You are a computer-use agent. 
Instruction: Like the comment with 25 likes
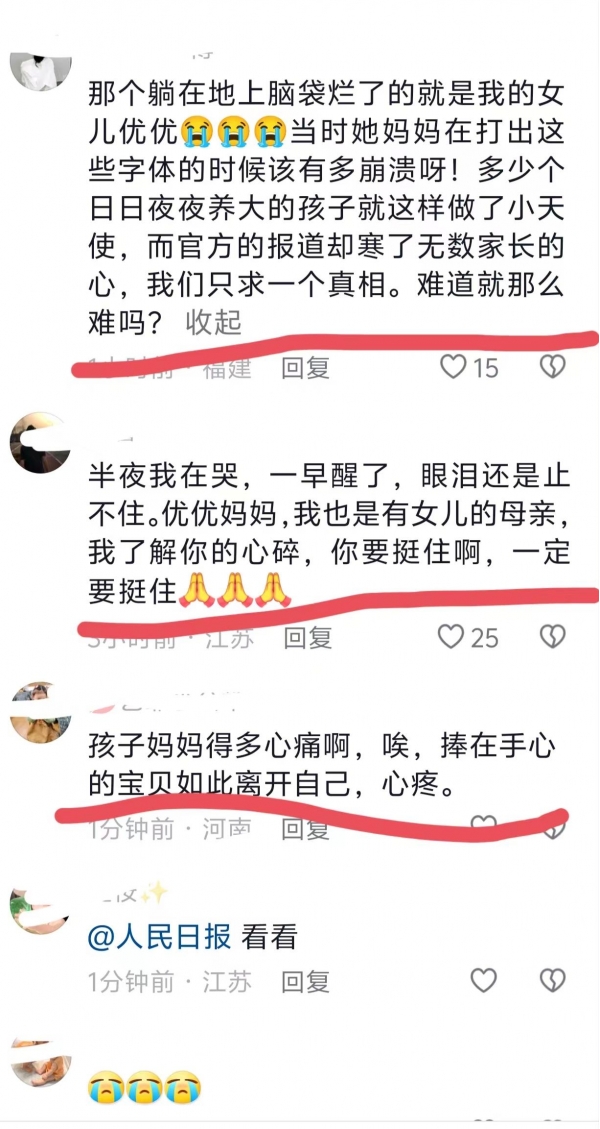453,636
